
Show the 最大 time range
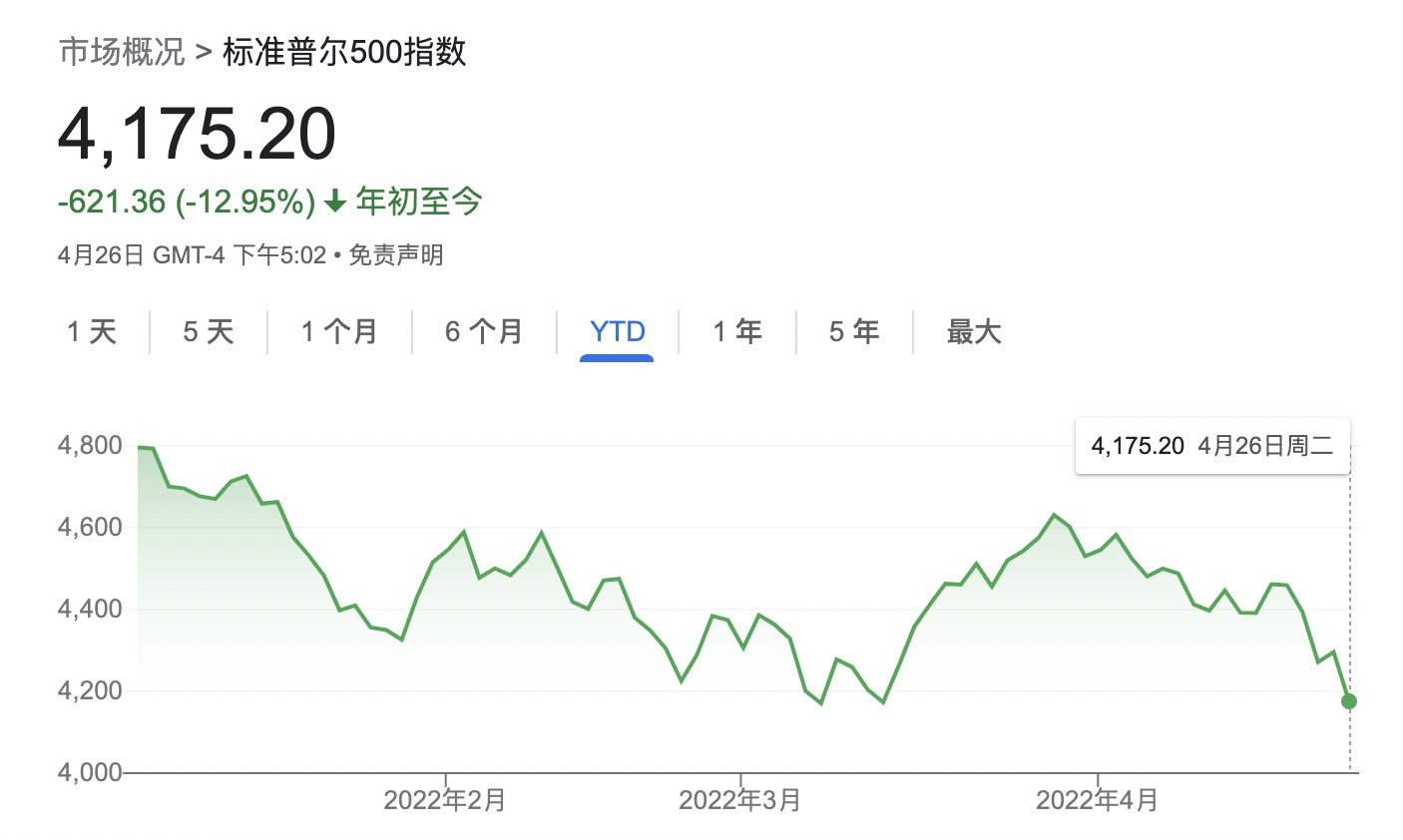click(974, 331)
